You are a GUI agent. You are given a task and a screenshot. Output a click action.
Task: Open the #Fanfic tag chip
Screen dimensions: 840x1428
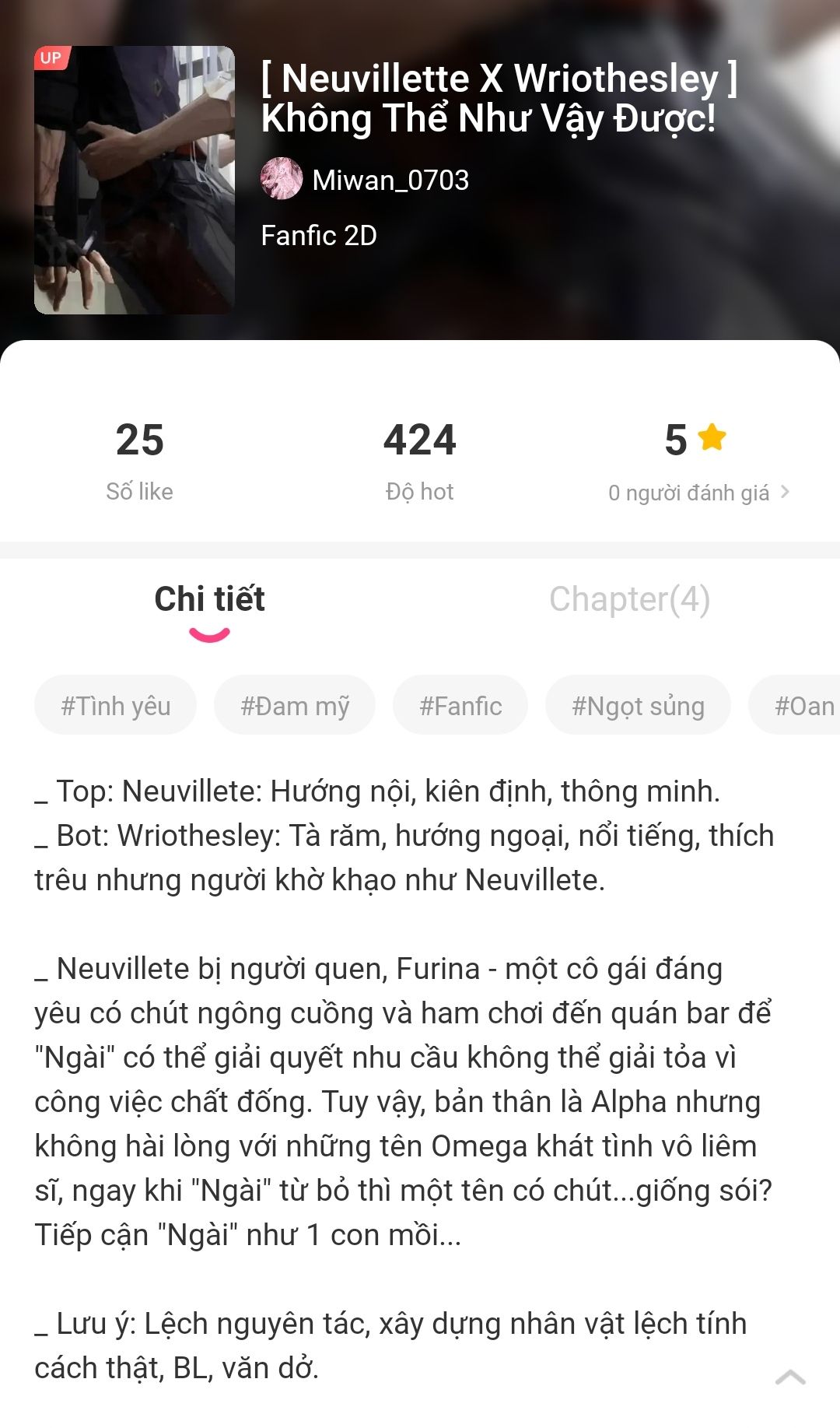[x=460, y=706]
